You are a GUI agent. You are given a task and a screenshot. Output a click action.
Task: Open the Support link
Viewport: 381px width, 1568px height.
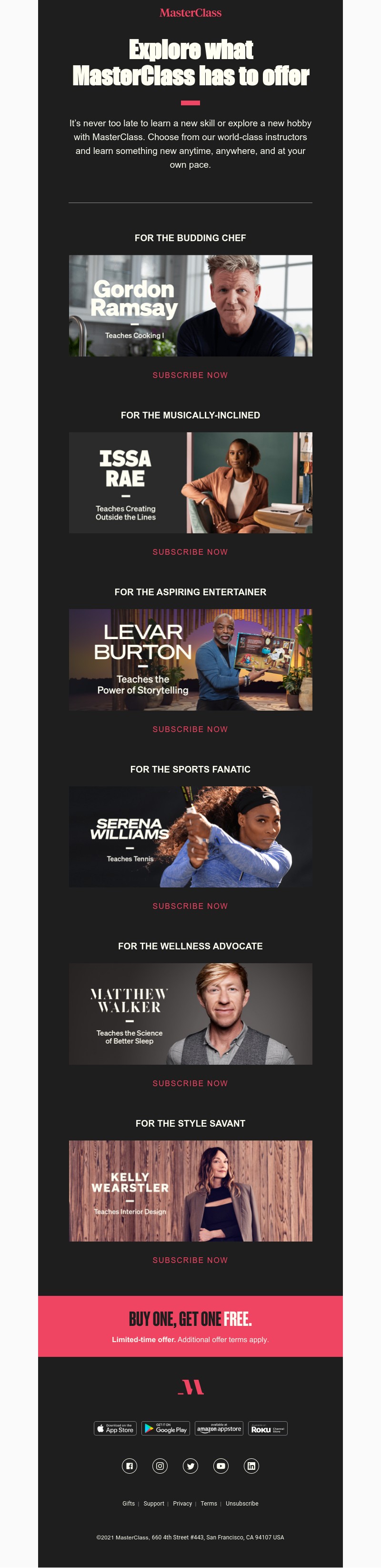pos(153,1504)
